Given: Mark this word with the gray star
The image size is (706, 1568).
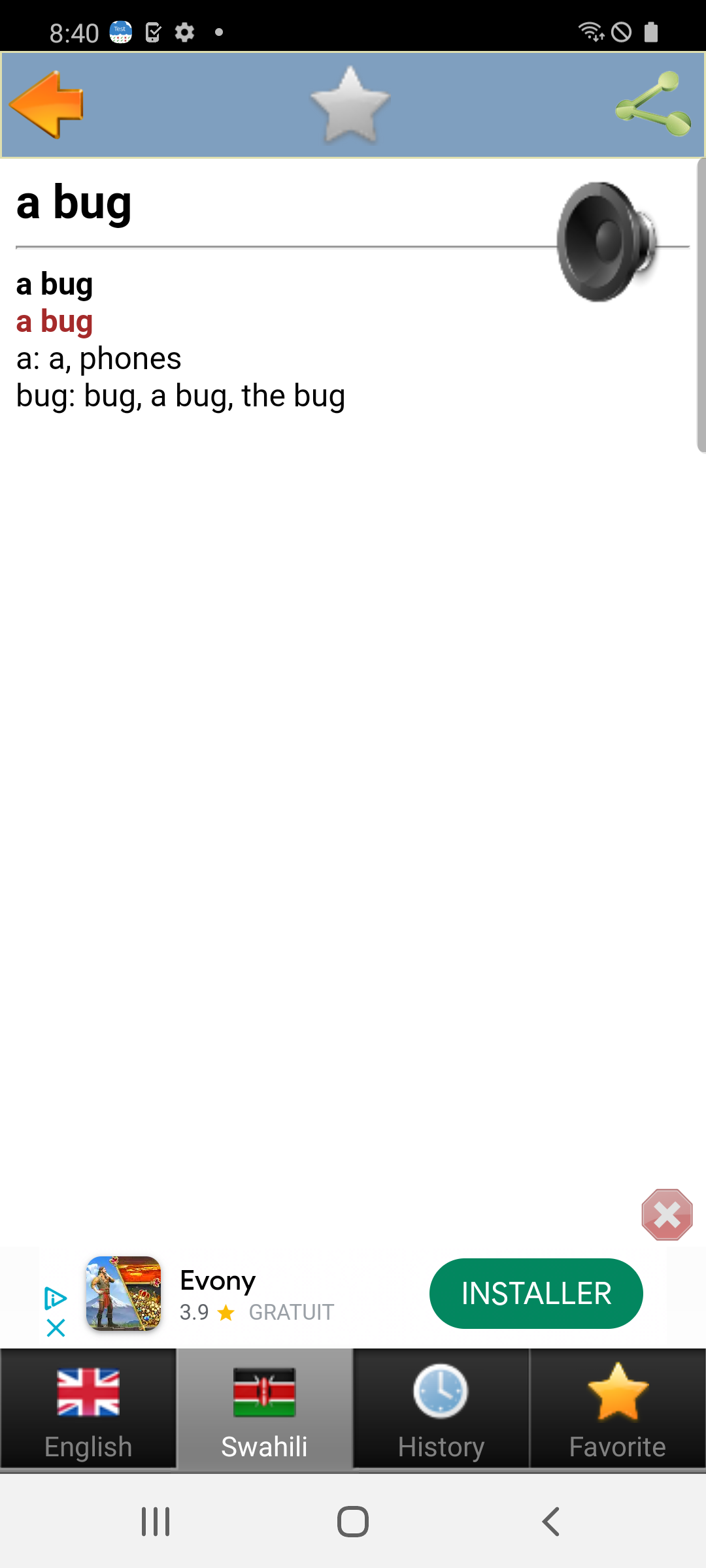Looking at the screenshot, I should click(350, 105).
